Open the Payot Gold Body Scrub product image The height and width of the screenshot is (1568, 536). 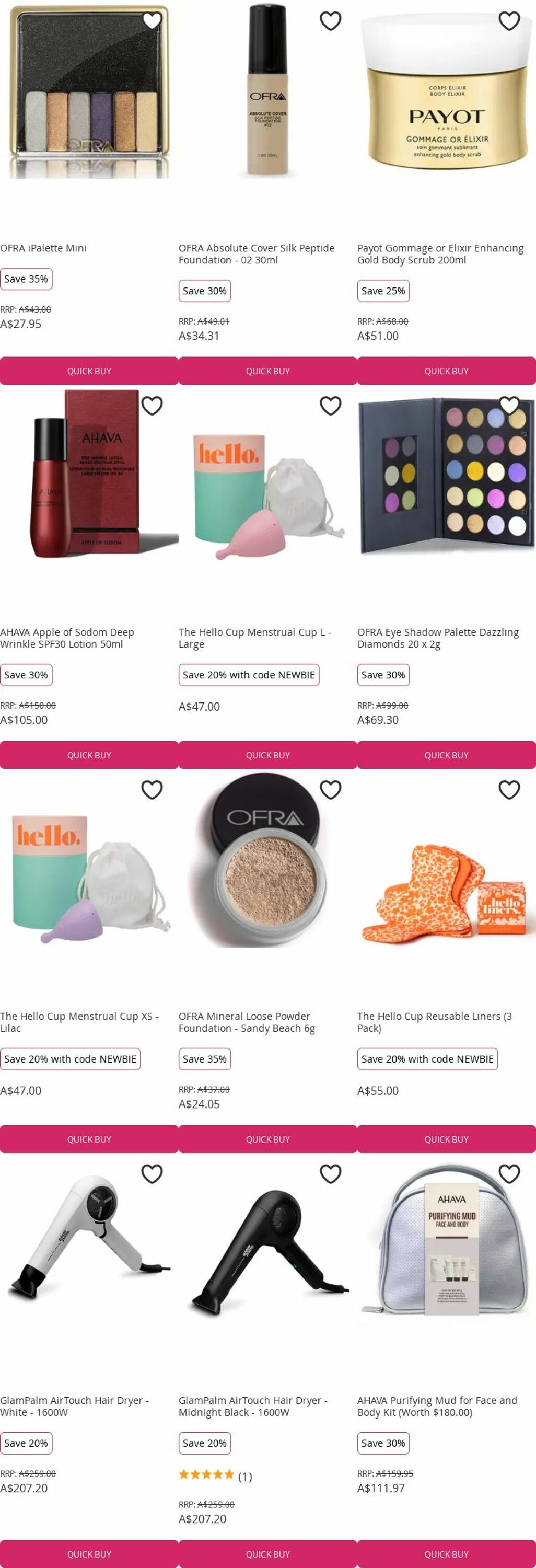[x=446, y=91]
